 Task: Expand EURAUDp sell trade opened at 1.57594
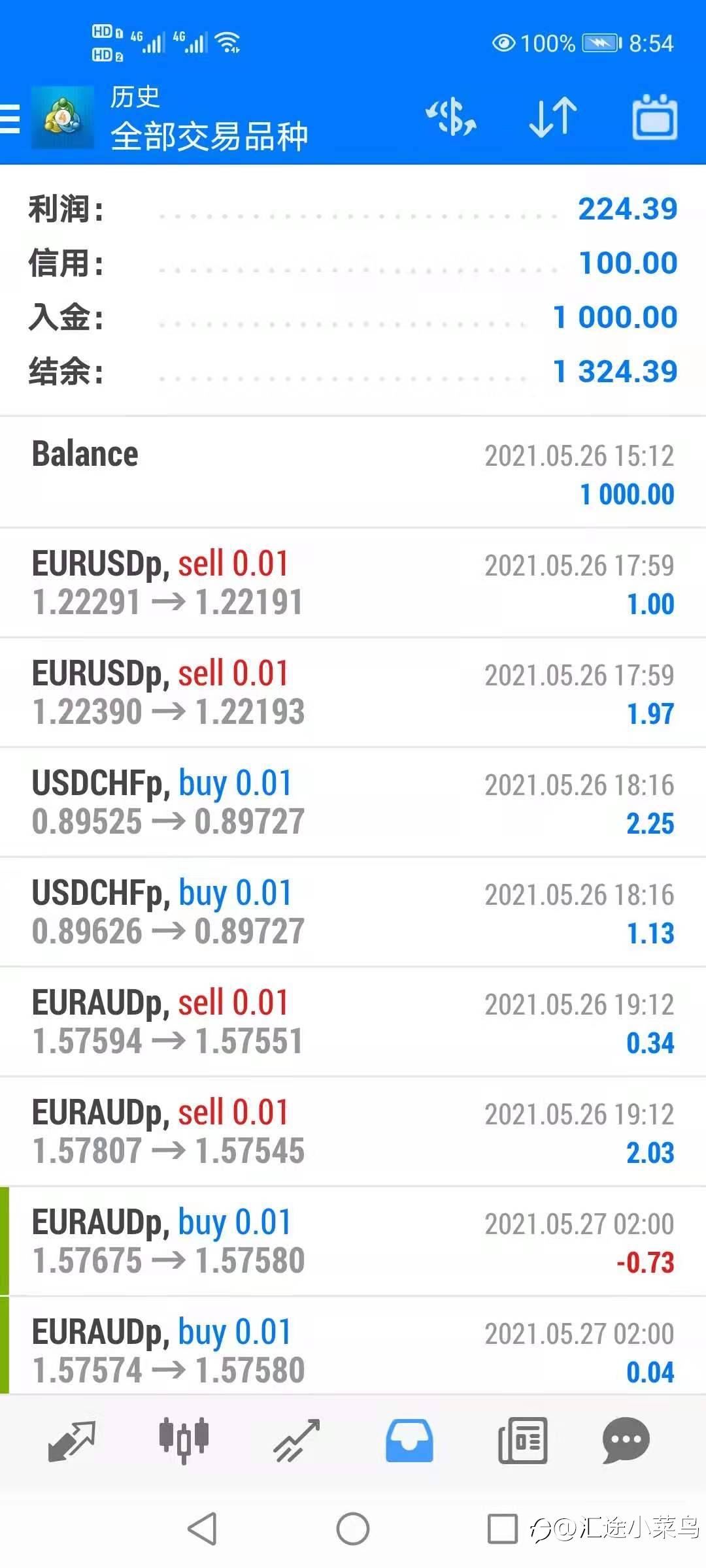coord(353,1022)
